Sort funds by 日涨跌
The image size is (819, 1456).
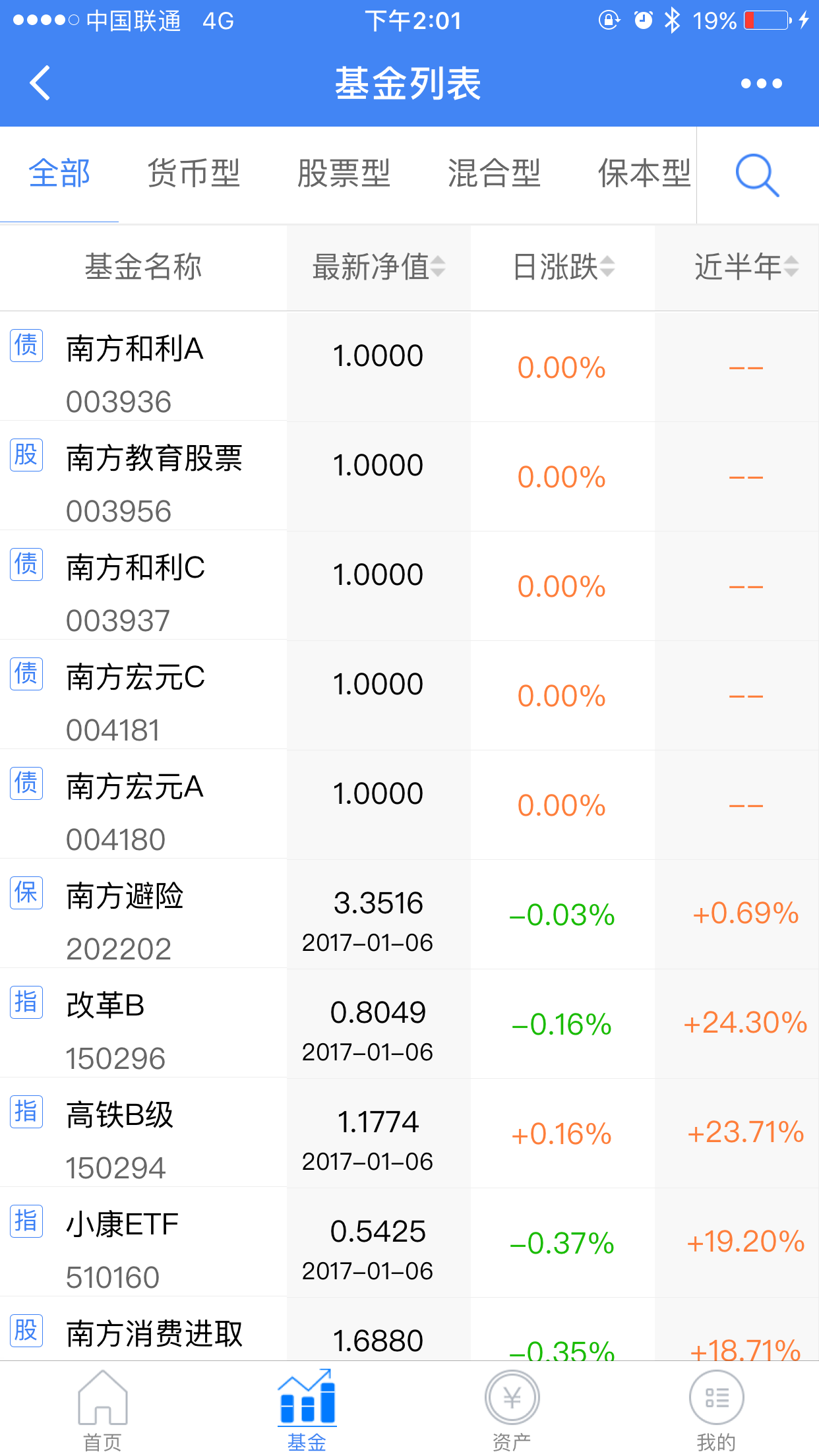click(563, 267)
